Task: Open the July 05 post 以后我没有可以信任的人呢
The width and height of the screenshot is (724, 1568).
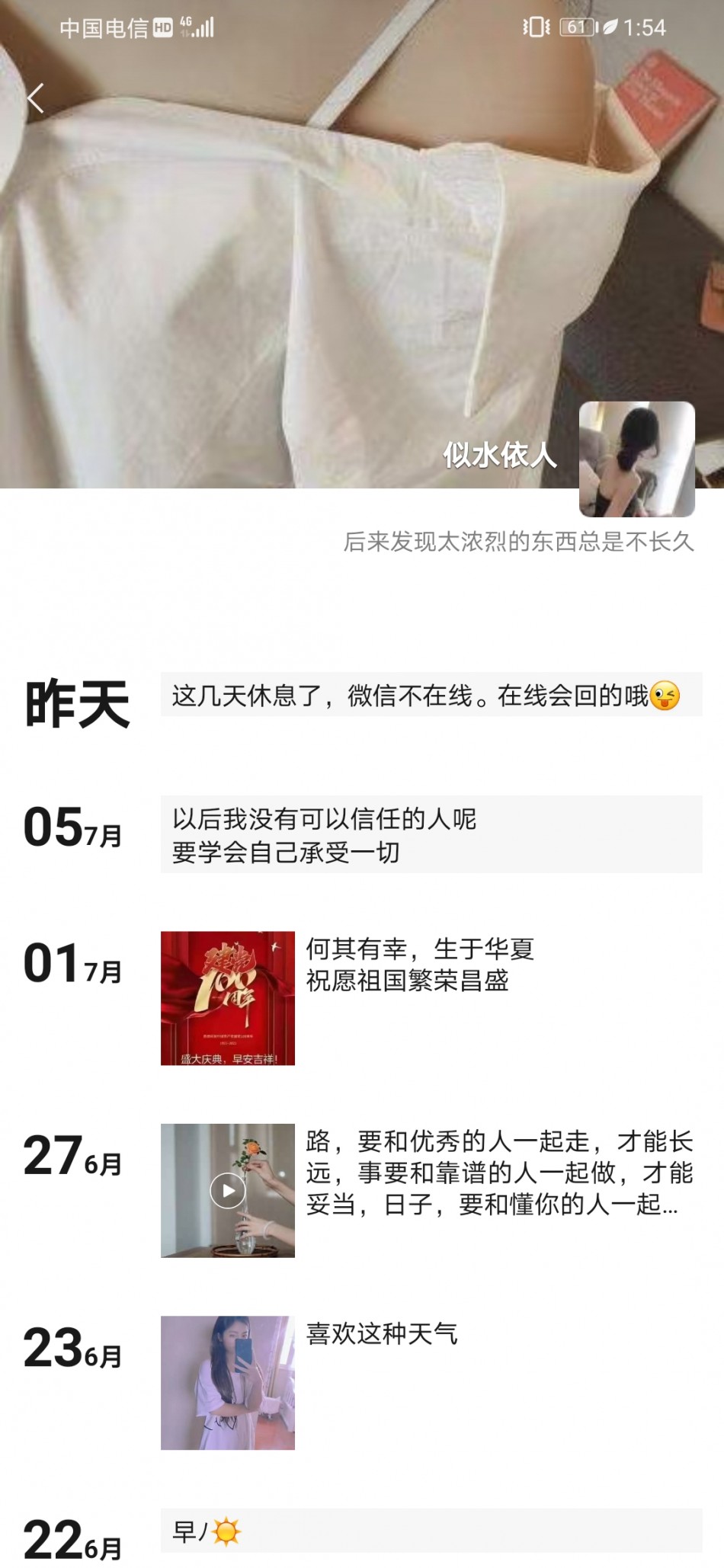Action: coord(431,834)
